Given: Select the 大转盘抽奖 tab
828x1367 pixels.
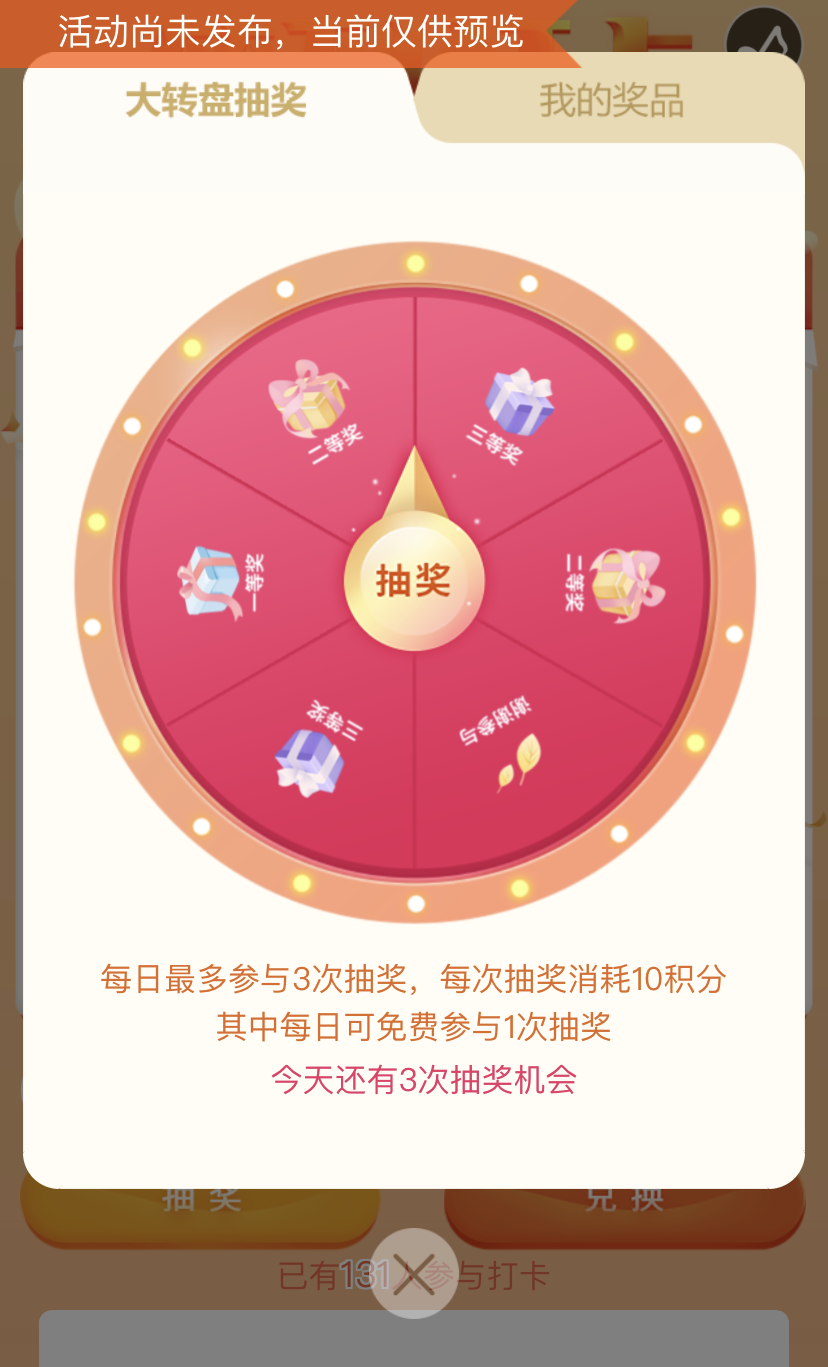Looking at the screenshot, I should (216, 101).
